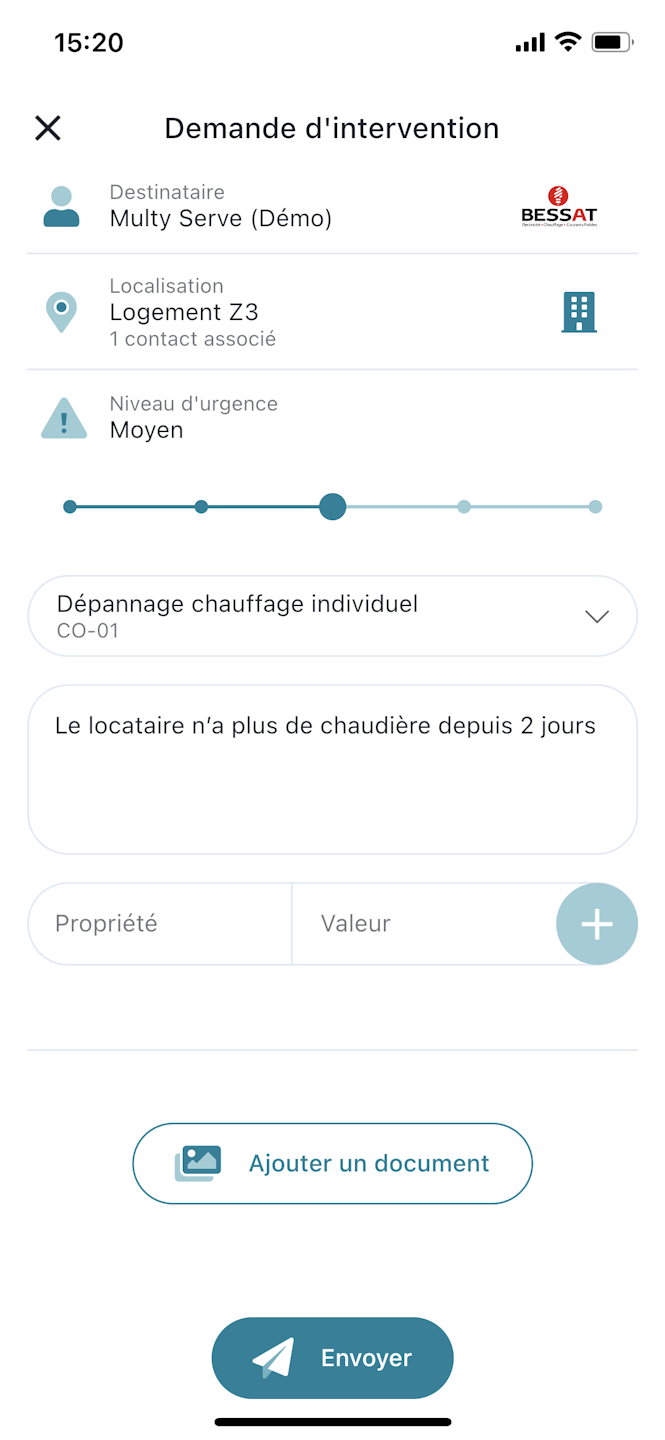Send the request with Envoyer
665x1440 pixels.
click(x=332, y=1358)
